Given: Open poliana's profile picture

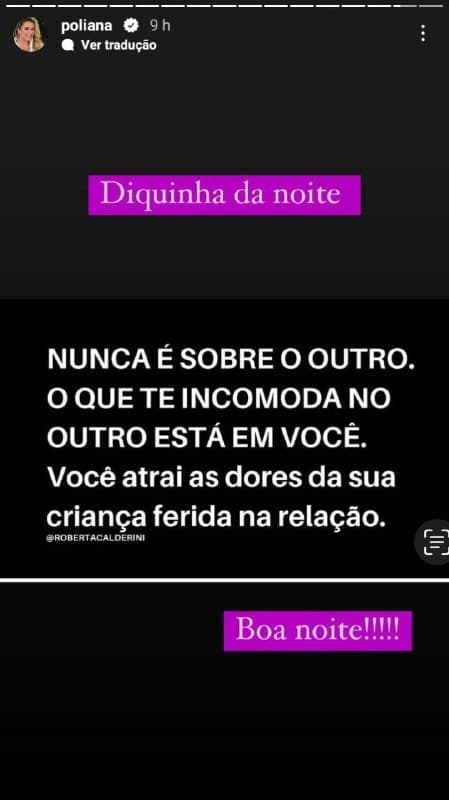Looking at the screenshot, I should [30, 35].
